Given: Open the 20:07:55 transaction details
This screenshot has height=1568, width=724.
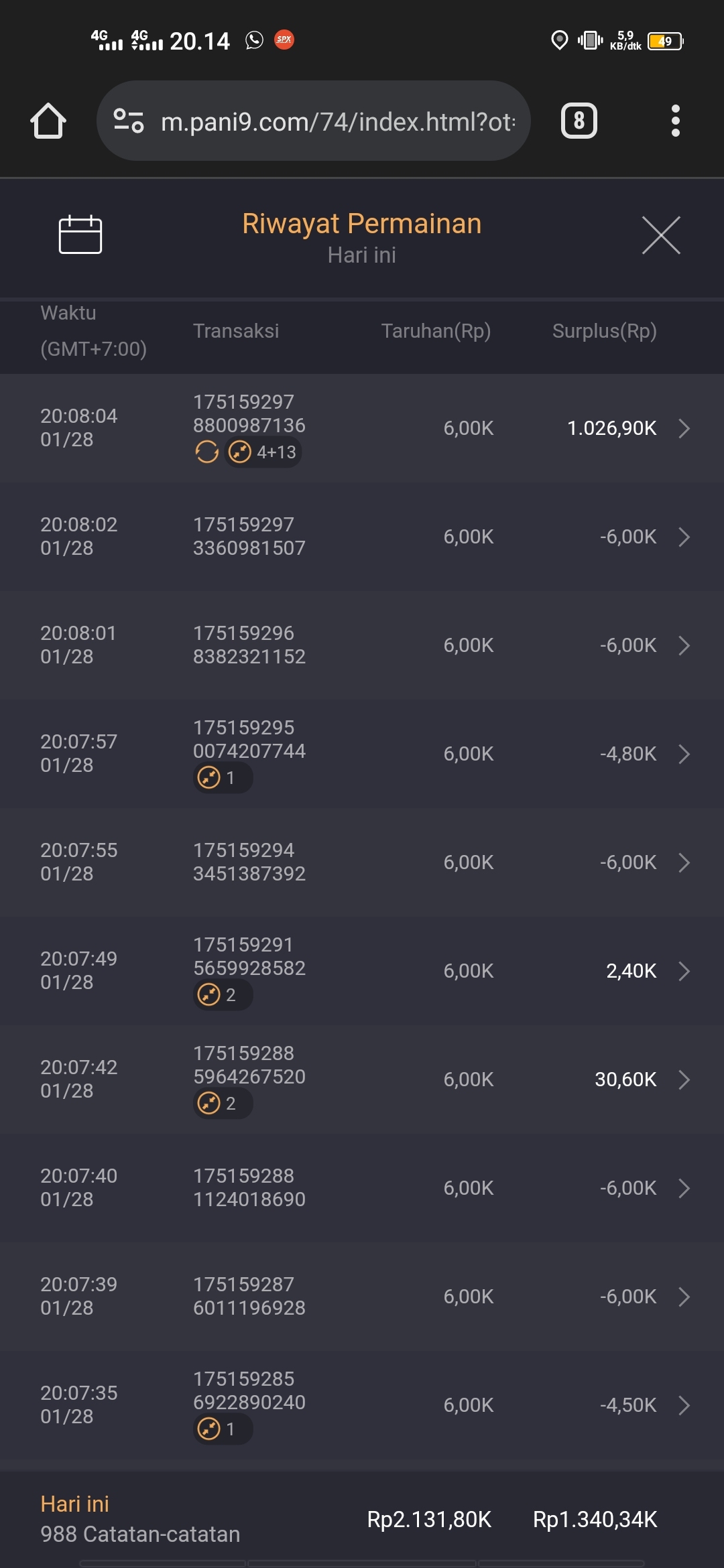Looking at the screenshot, I should (x=683, y=862).
